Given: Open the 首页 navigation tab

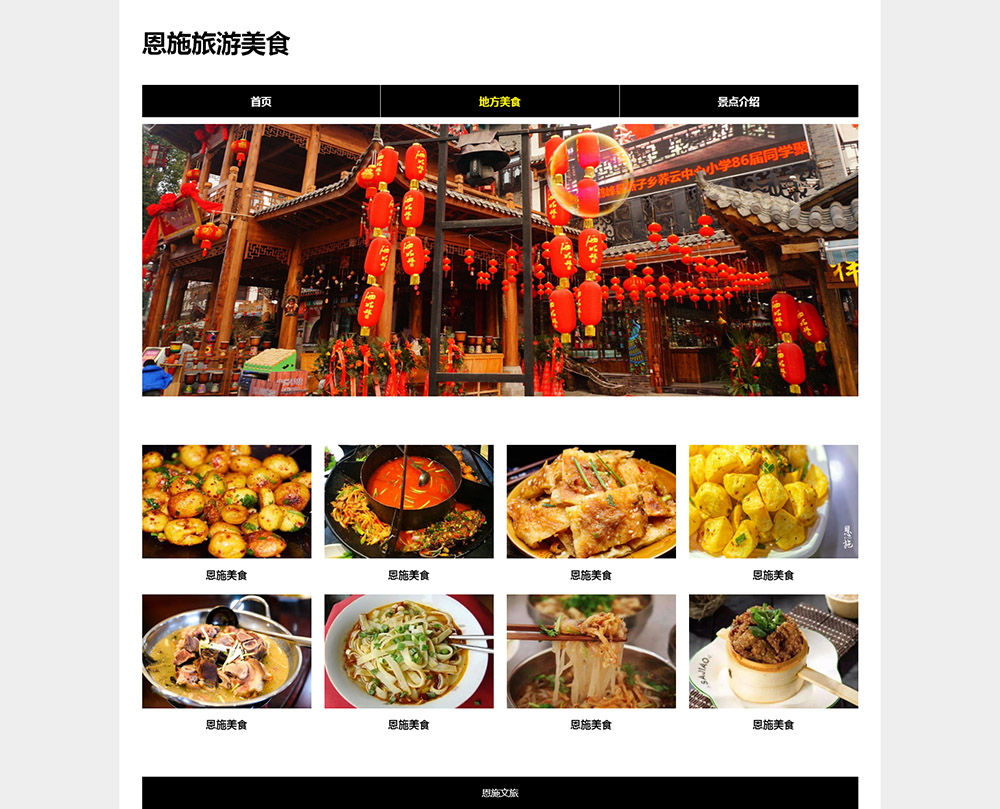Looking at the screenshot, I should 261,101.
